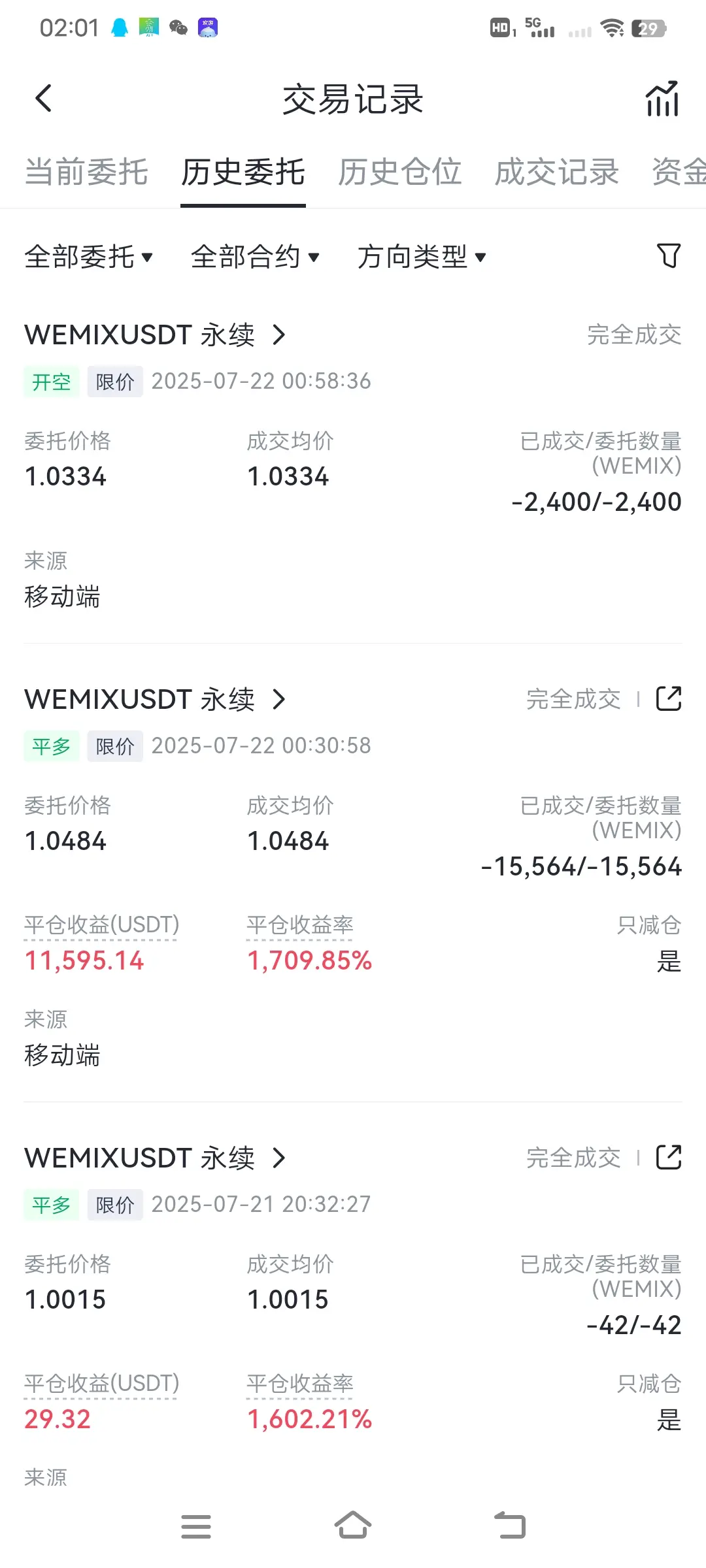The width and height of the screenshot is (706, 1568).
Task: Expand the 全部合约 dropdown
Action: 256,257
